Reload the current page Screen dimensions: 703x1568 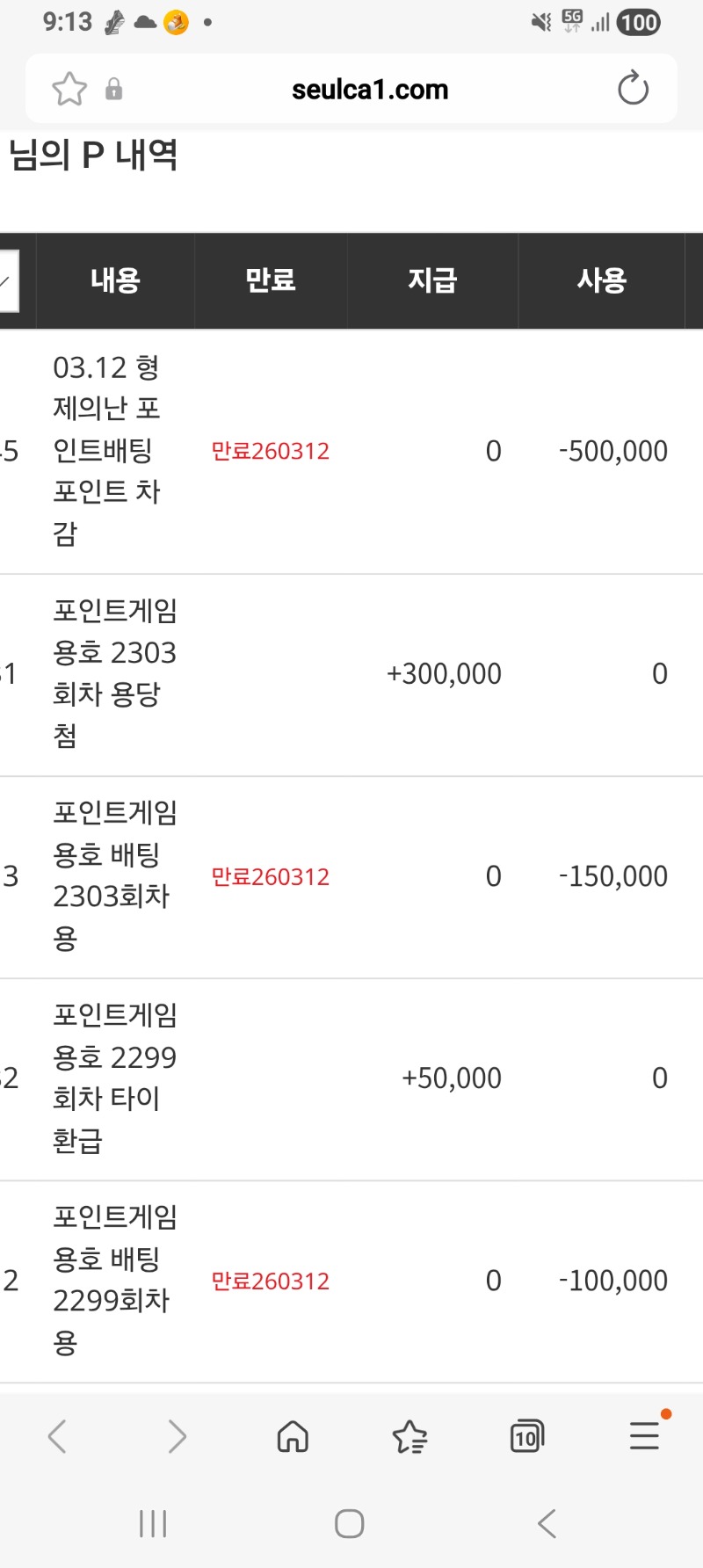coord(633,89)
